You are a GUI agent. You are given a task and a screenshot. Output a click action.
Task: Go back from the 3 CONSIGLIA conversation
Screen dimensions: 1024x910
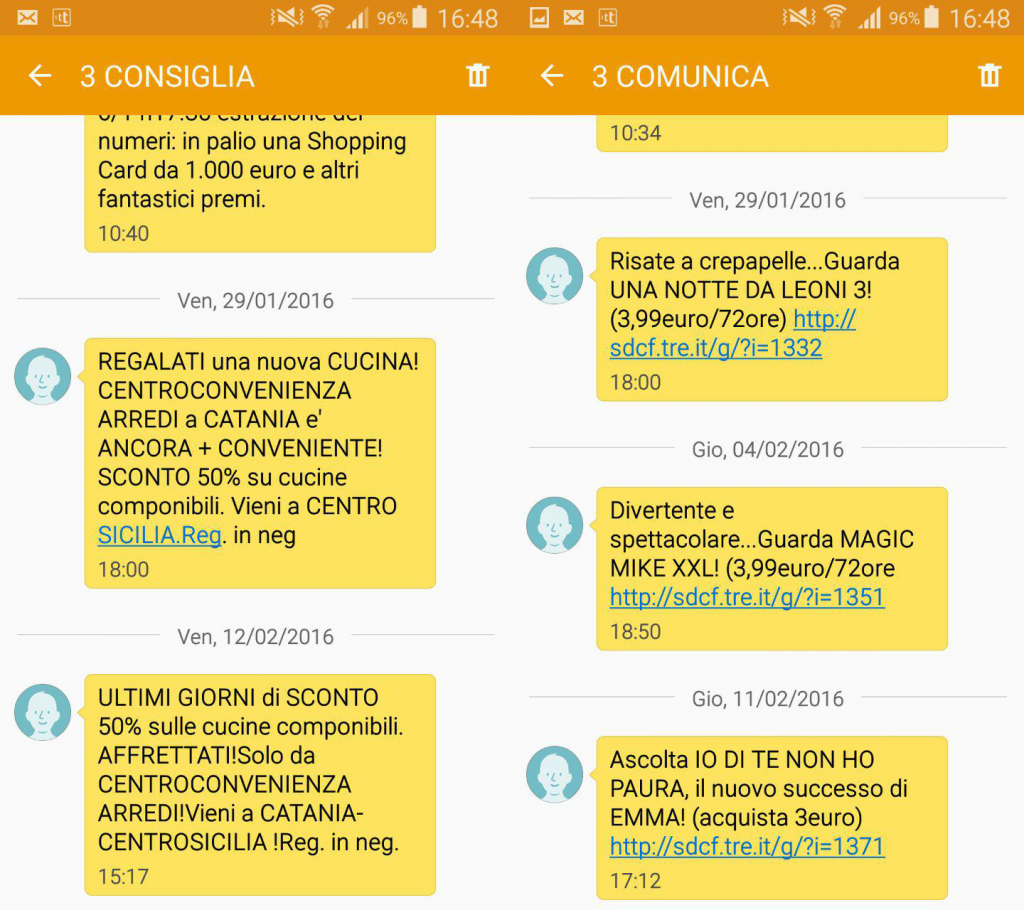click(x=40, y=76)
